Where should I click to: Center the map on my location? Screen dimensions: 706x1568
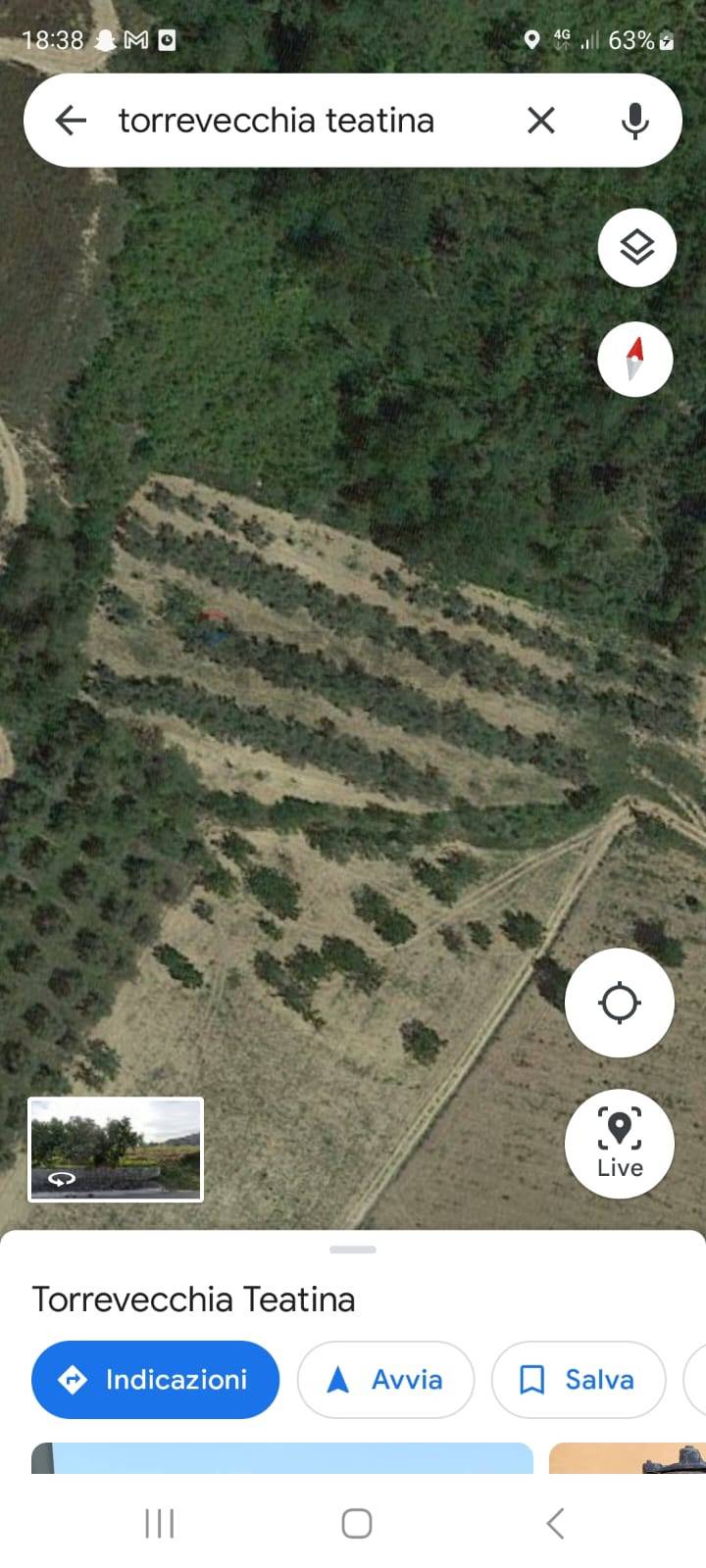pos(620,1003)
